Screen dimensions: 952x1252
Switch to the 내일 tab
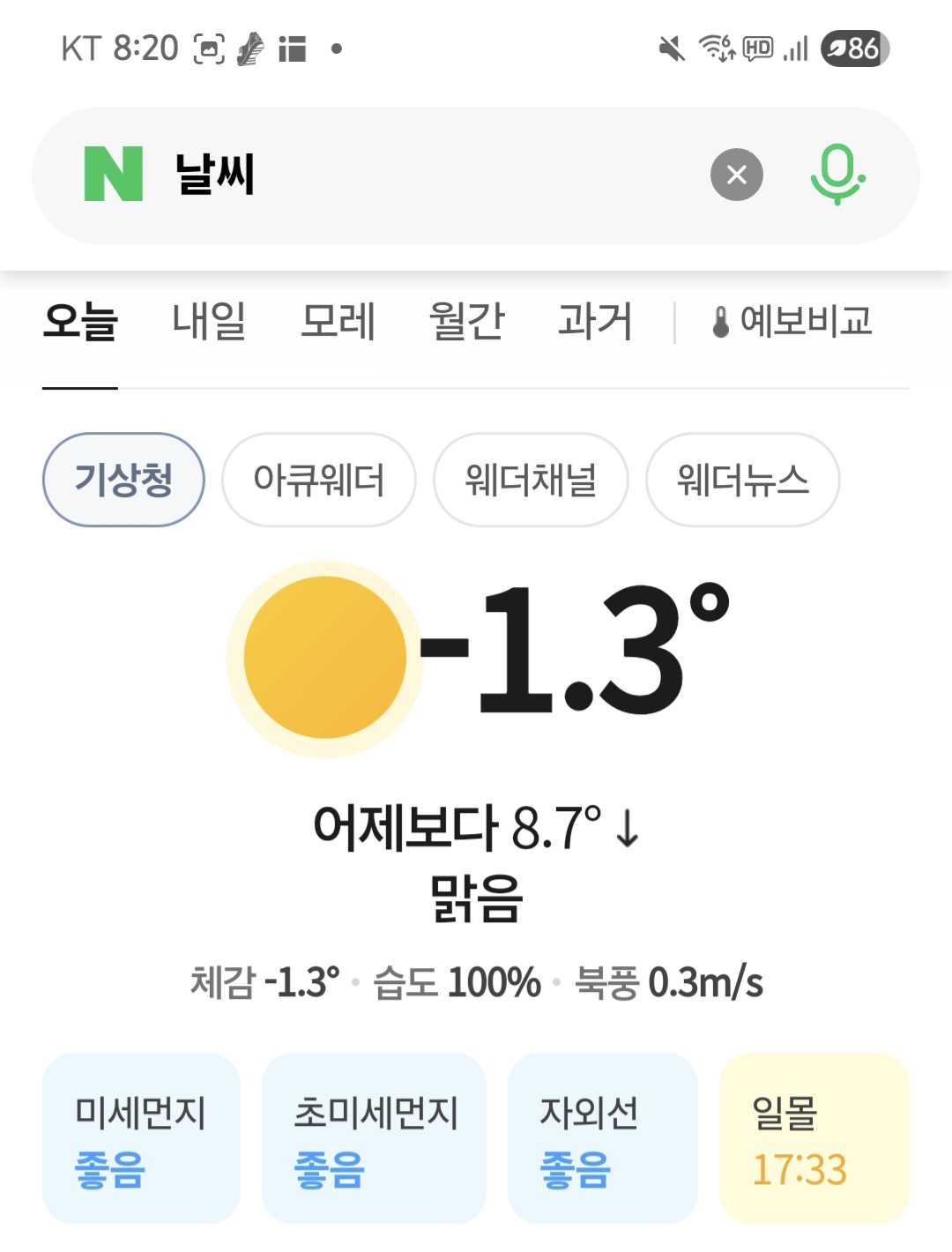(209, 321)
